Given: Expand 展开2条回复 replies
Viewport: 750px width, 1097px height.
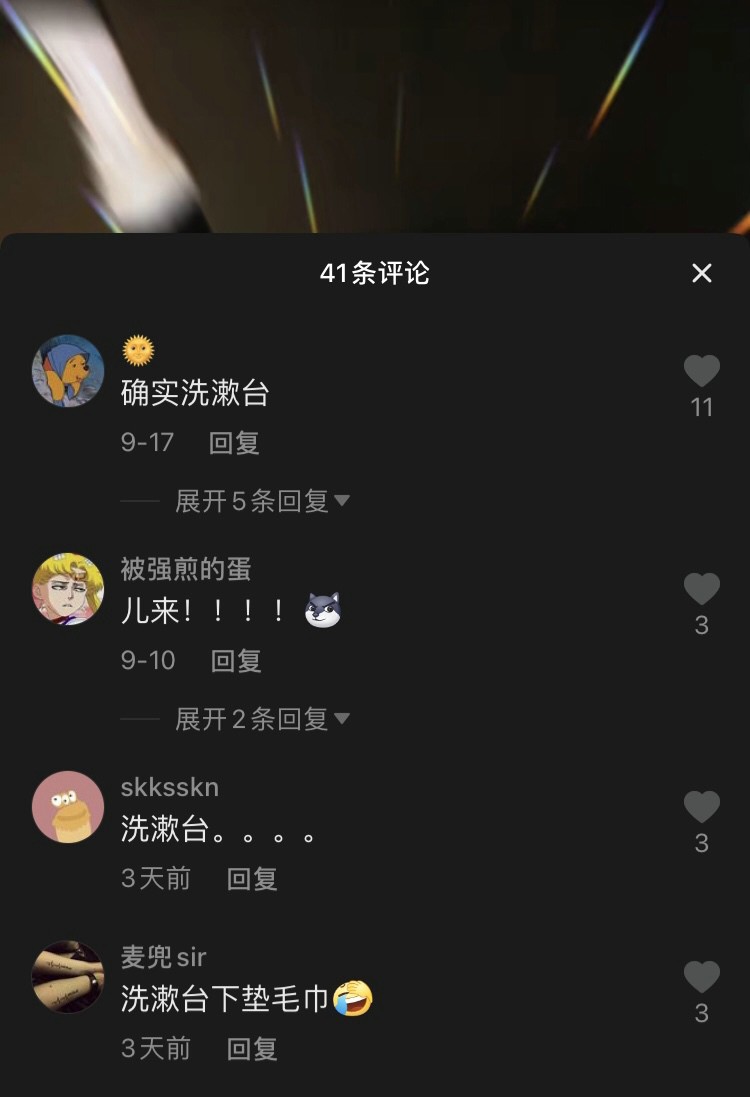Looking at the screenshot, I should (262, 718).
